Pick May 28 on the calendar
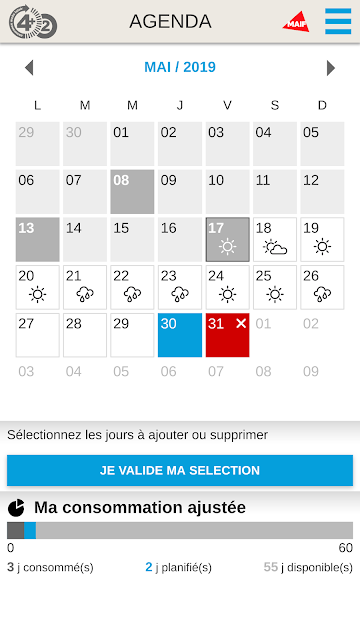Screen dimensions: 360x640 [85, 335]
